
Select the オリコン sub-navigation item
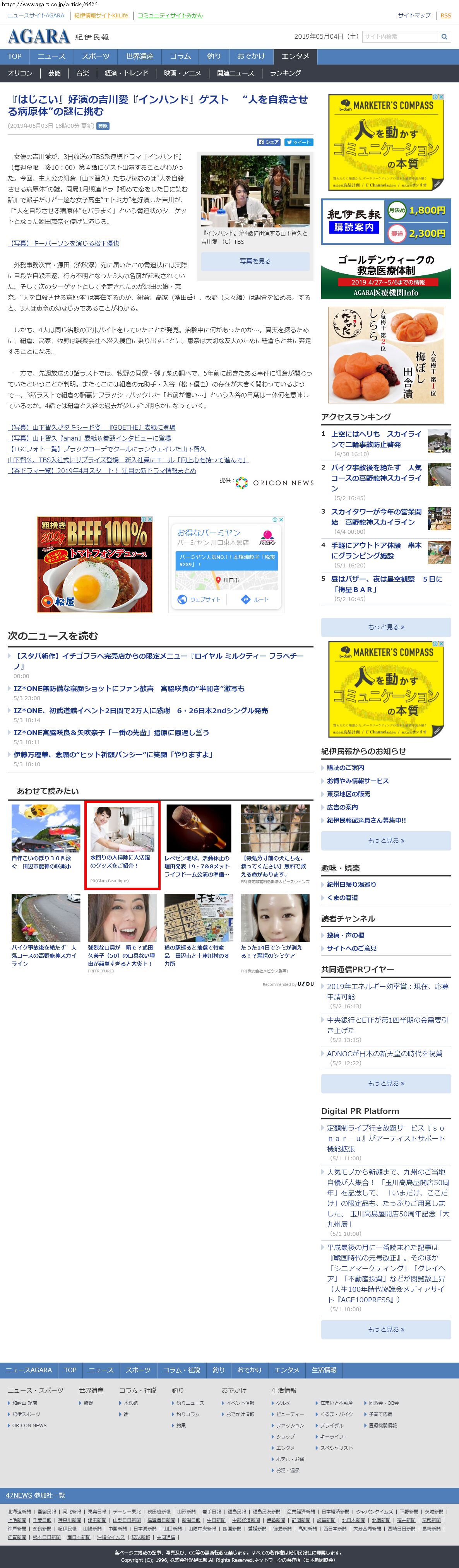pyautogui.click(x=20, y=73)
